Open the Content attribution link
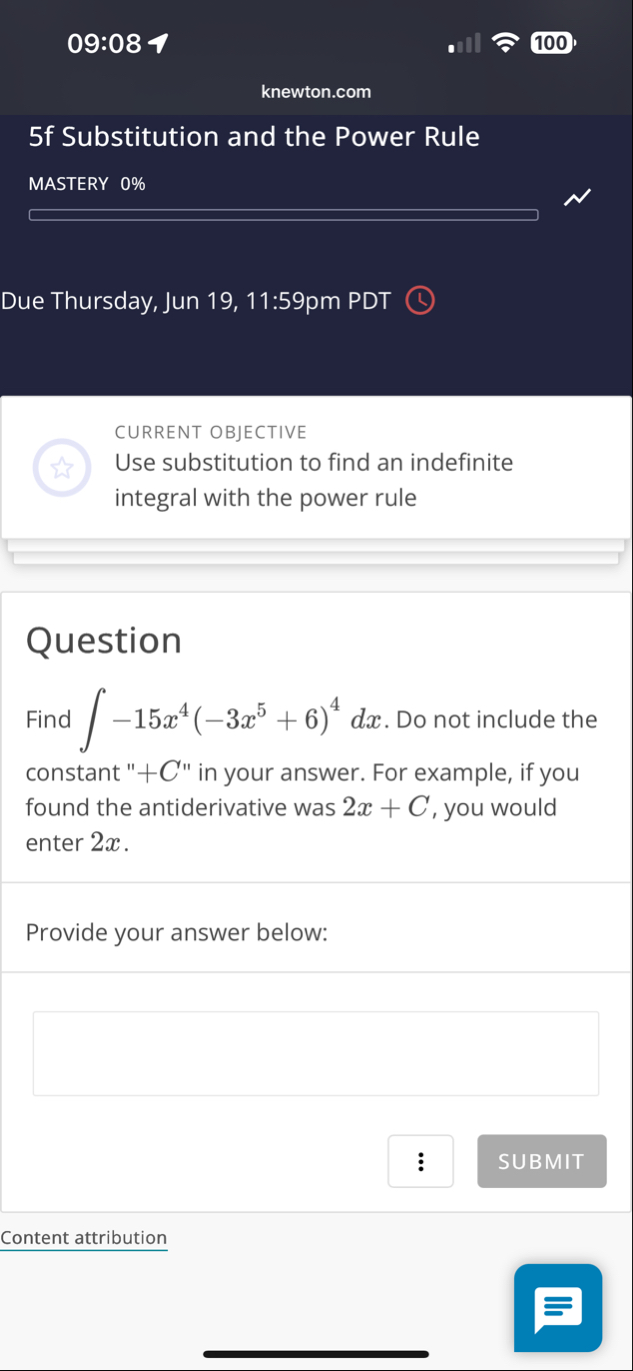633x1371 pixels. 84,1237
